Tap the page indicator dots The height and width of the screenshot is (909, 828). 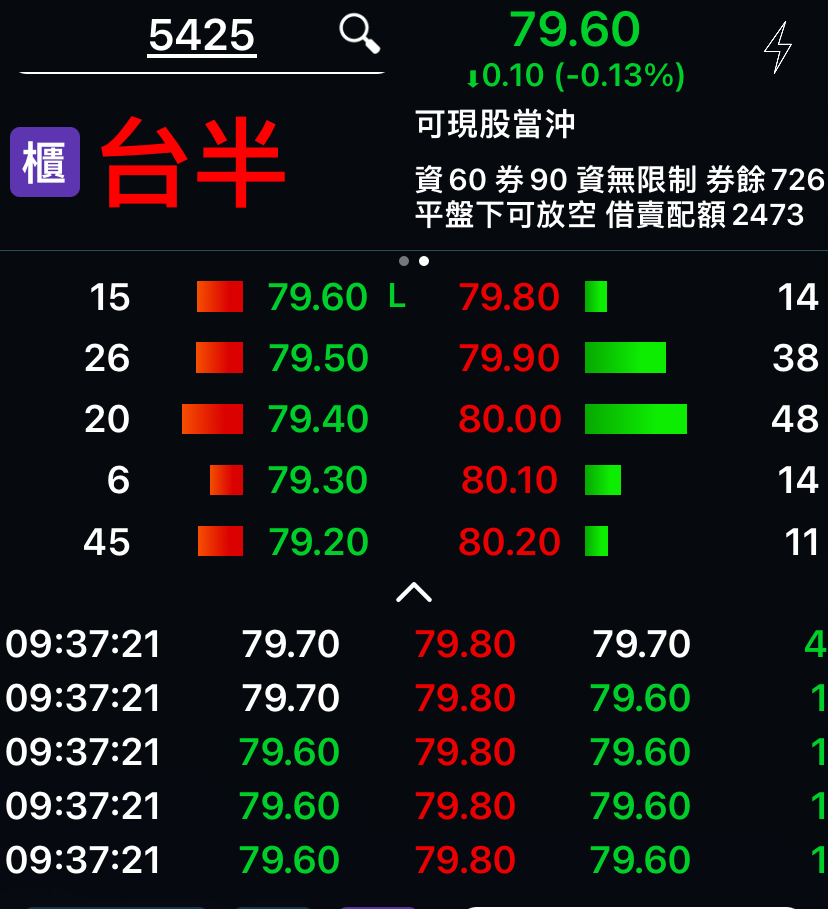click(413, 261)
